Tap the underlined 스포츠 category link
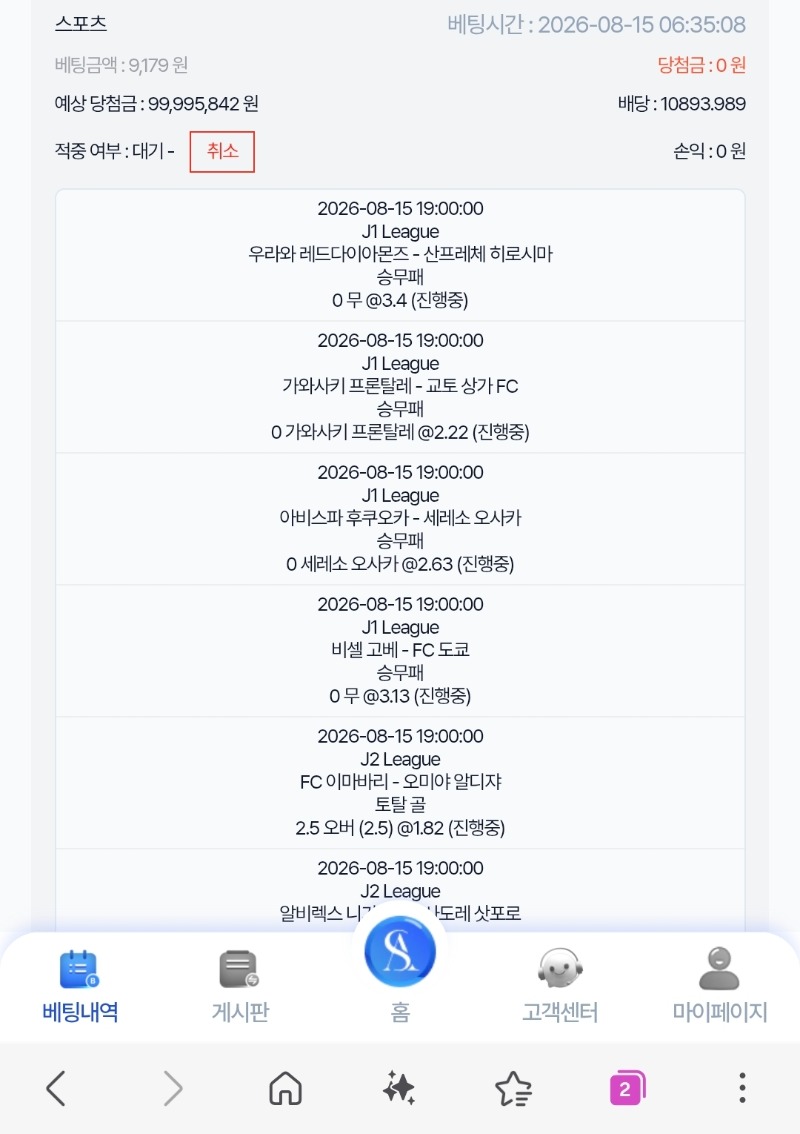The image size is (800, 1134). tap(81, 24)
